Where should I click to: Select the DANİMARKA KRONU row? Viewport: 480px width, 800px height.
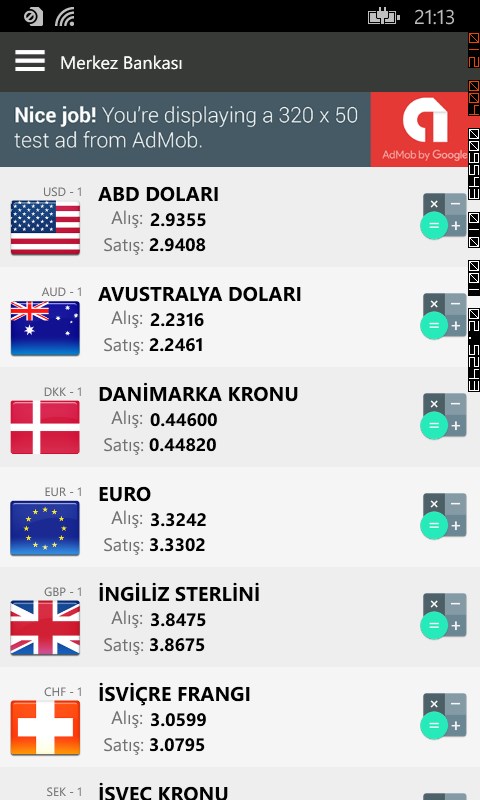234,417
